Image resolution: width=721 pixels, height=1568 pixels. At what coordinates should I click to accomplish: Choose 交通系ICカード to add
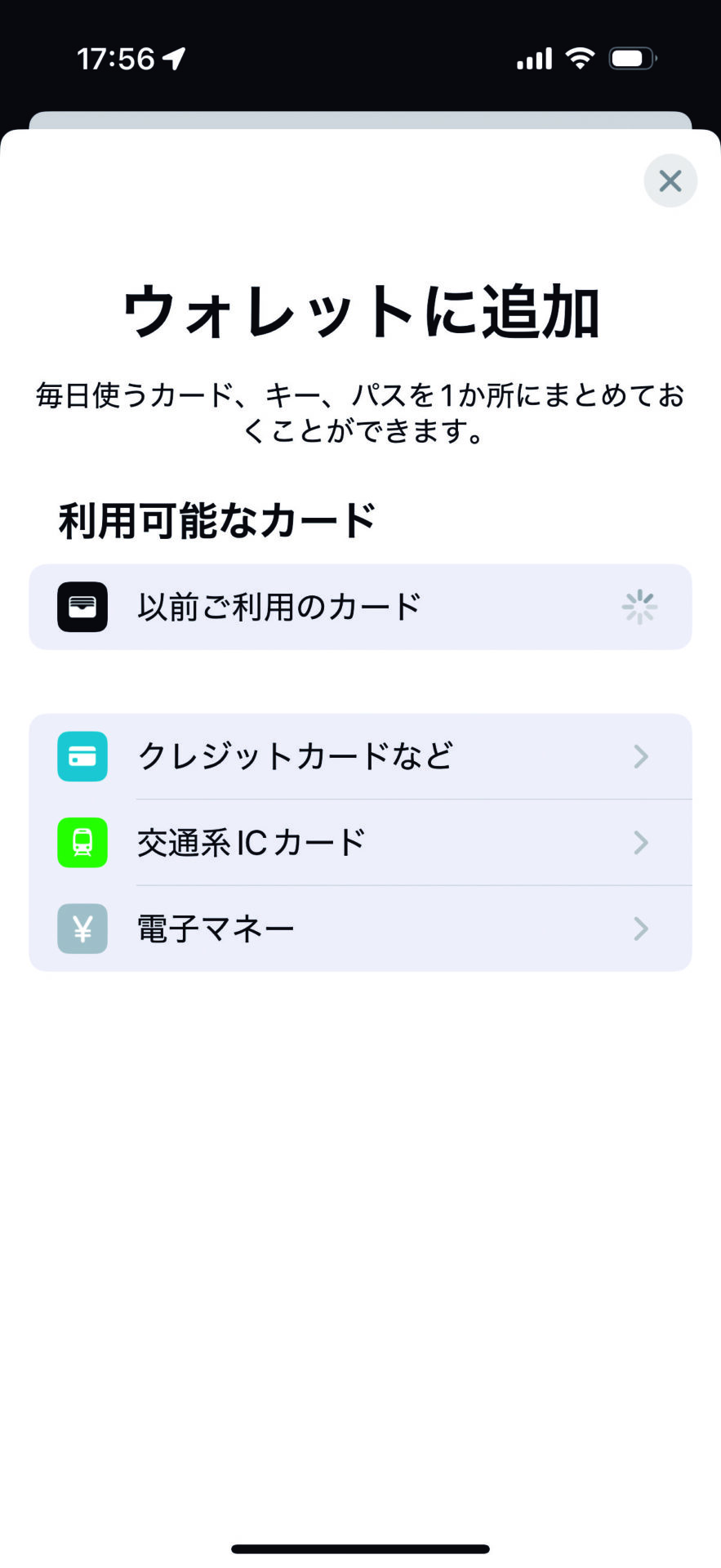coord(360,843)
